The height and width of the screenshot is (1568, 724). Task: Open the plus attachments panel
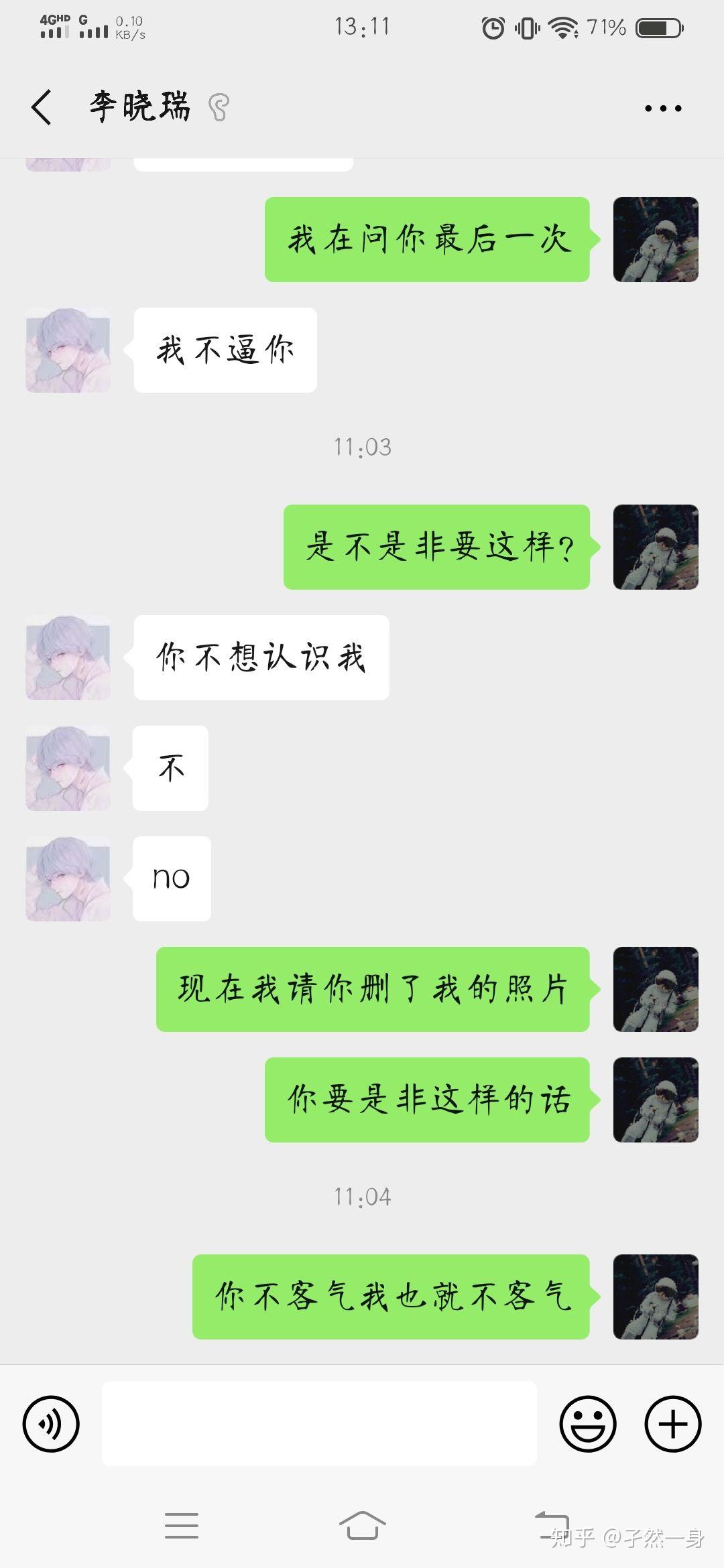point(672,1424)
